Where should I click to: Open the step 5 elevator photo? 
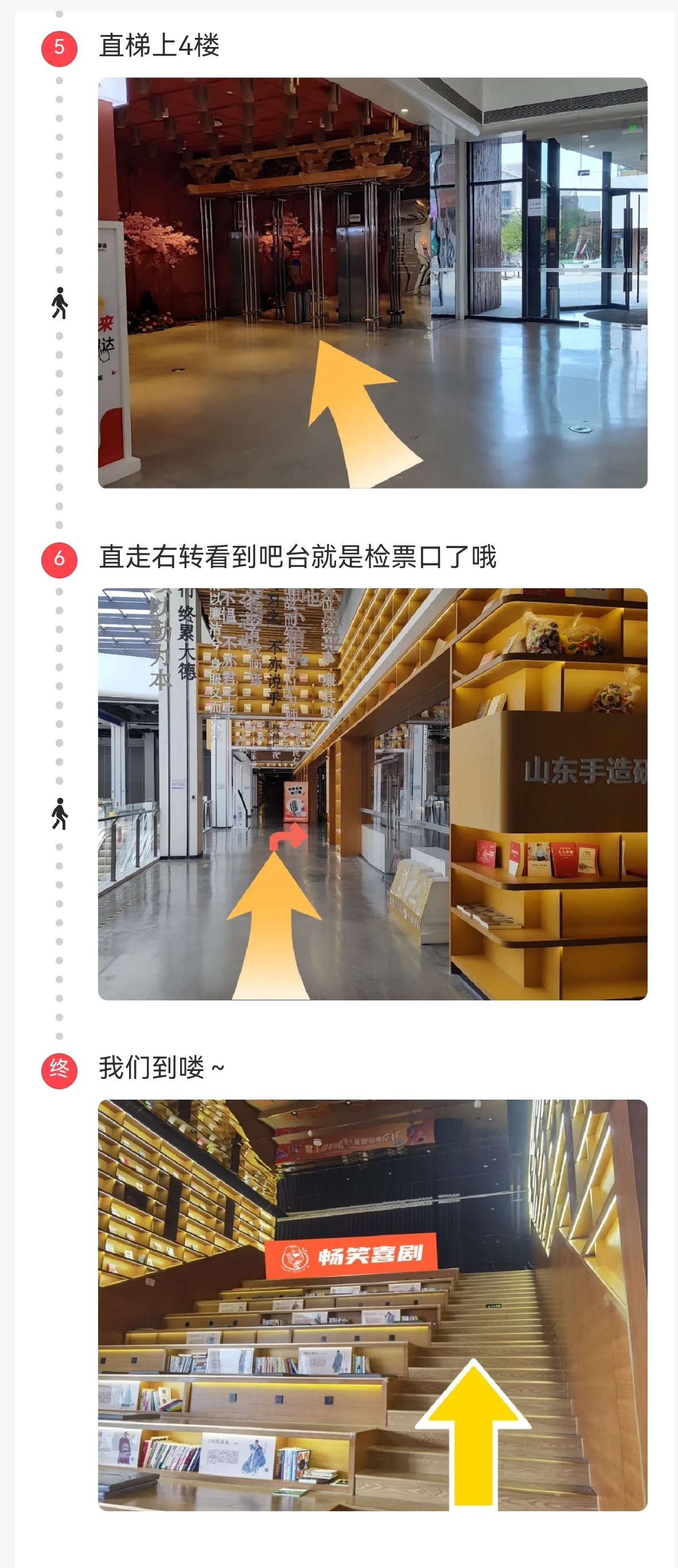click(x=372, y=283)
